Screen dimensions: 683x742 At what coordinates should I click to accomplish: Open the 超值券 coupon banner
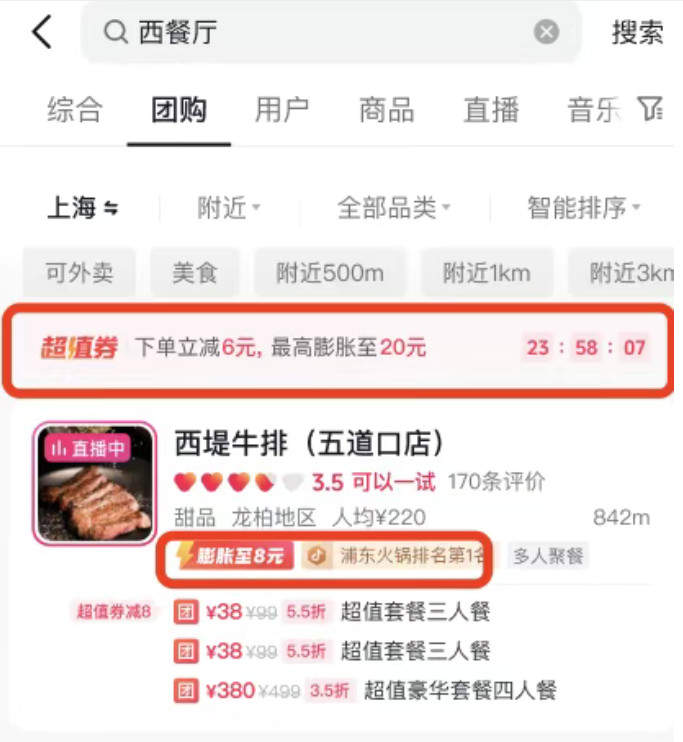point(340,348)
